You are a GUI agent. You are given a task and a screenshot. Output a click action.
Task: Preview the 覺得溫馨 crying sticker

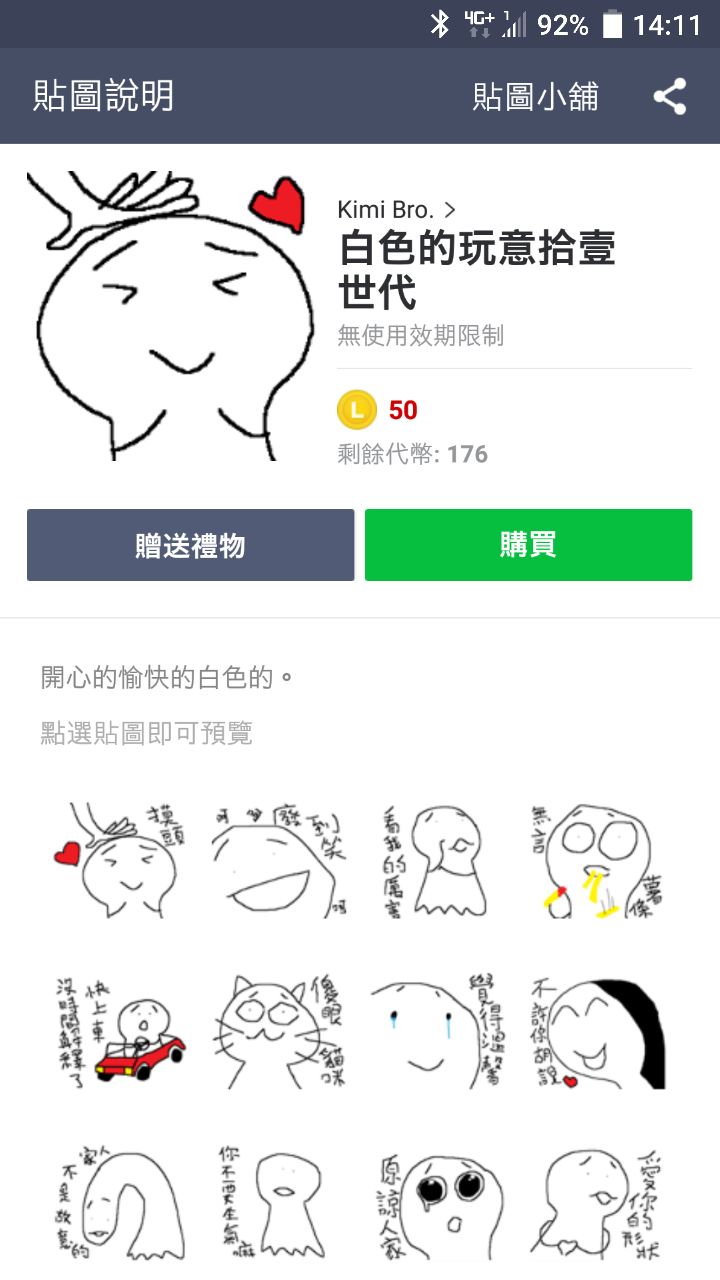click(x=439, y=1030)
